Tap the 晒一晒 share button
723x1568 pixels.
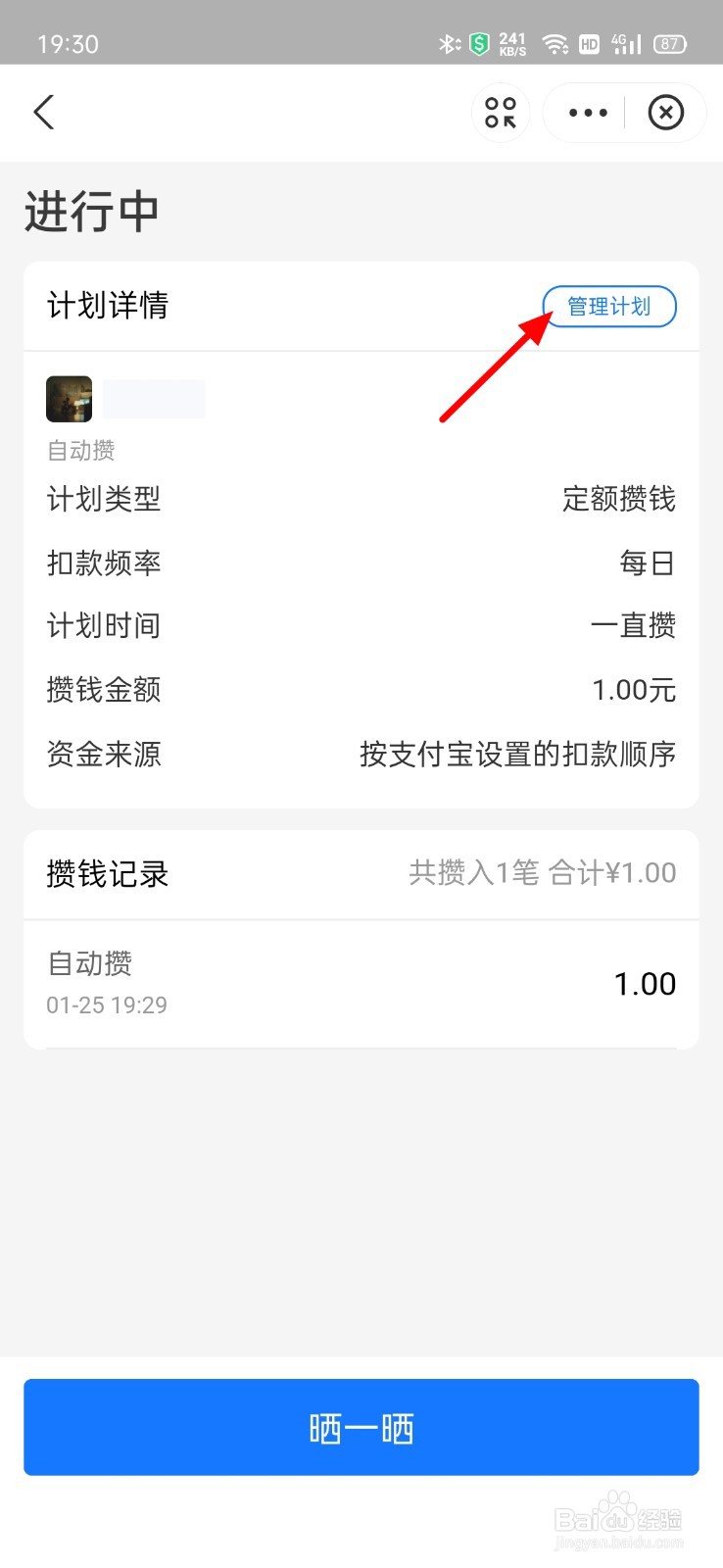tap(361, 1427)
